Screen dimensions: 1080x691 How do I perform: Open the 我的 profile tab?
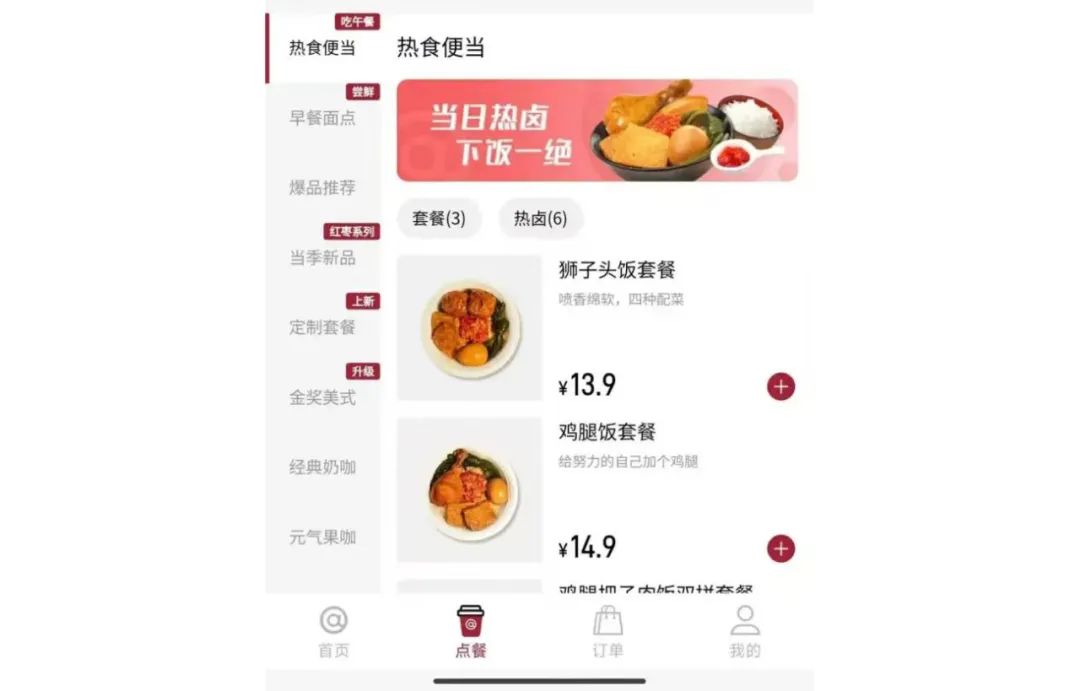point(744,632)
